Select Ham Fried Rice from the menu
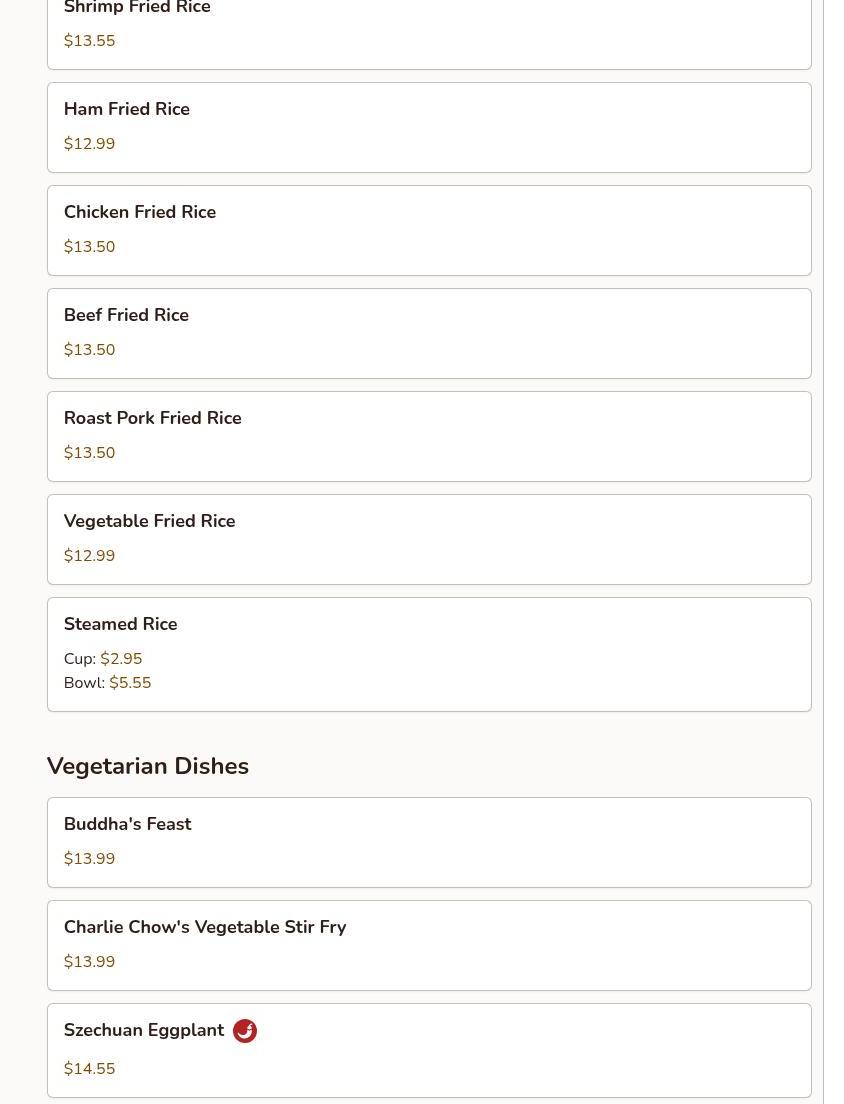The width and height of the screenshot is (844, 1104). (x=428, y=127)
